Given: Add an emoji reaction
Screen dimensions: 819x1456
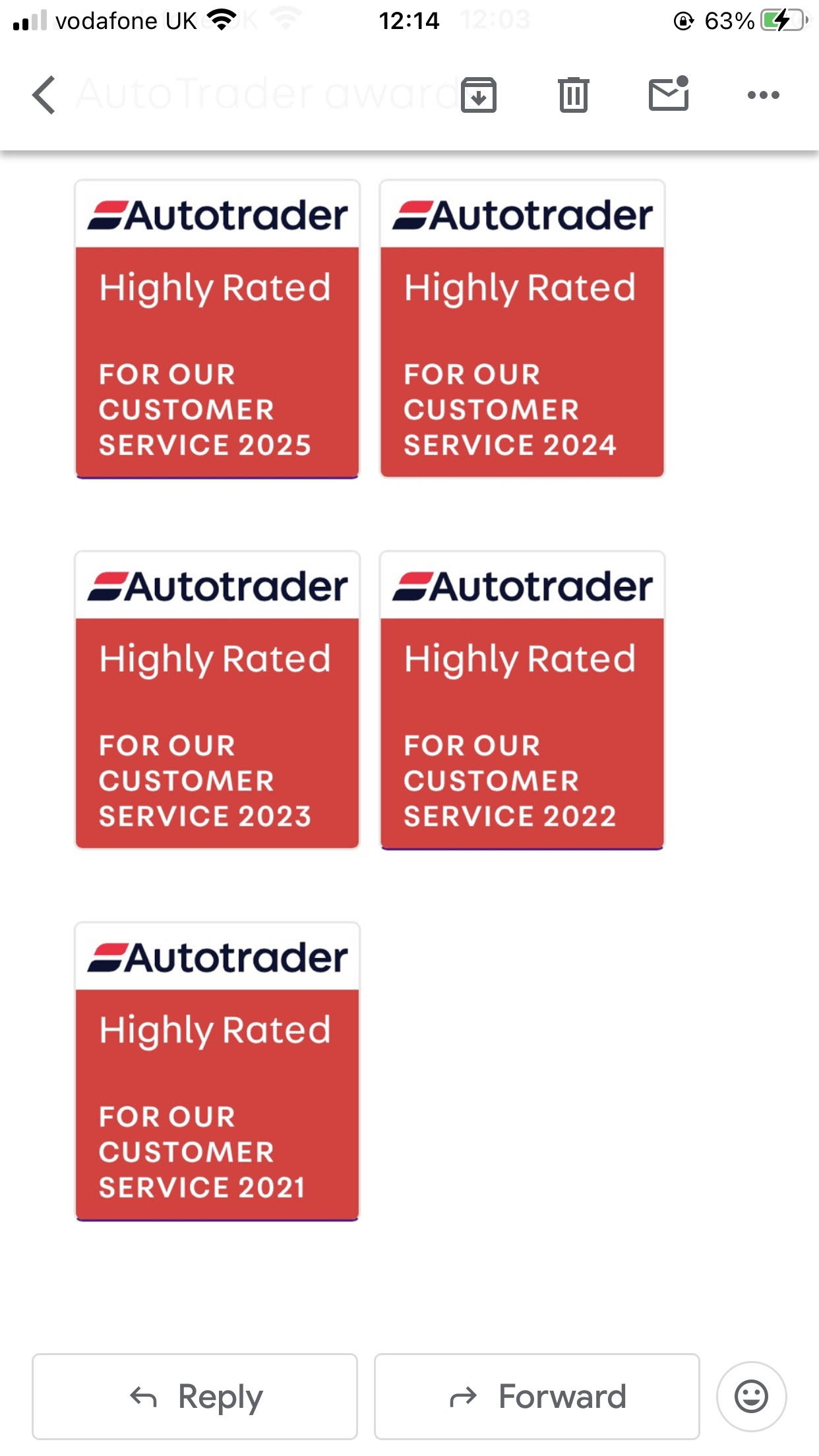Looking at the screenshot, I should pyautogui.click(x=751, y=1396).
